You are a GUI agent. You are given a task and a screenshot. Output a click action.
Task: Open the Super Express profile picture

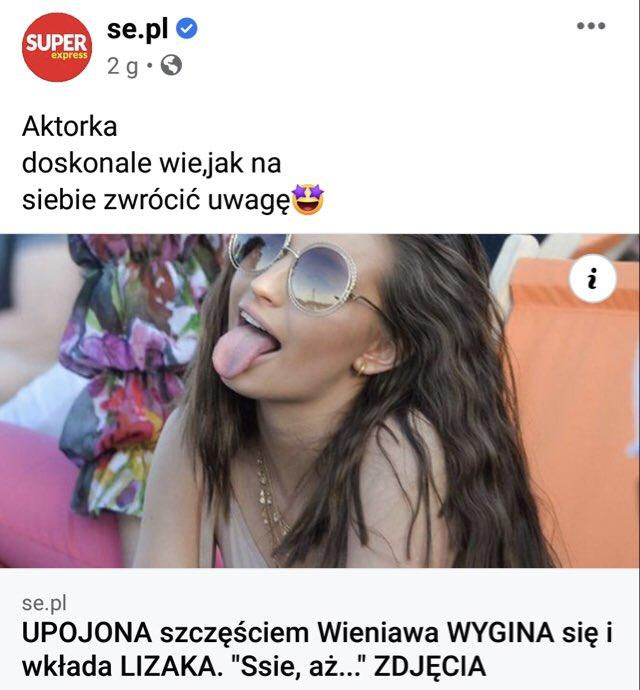(x=56, y=46)
